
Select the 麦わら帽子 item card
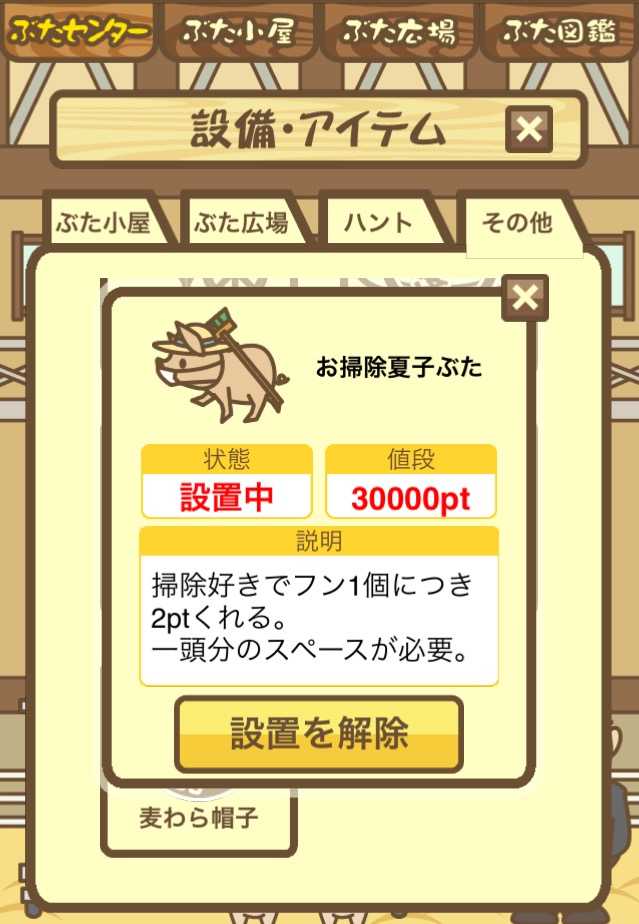coord(198,820)
